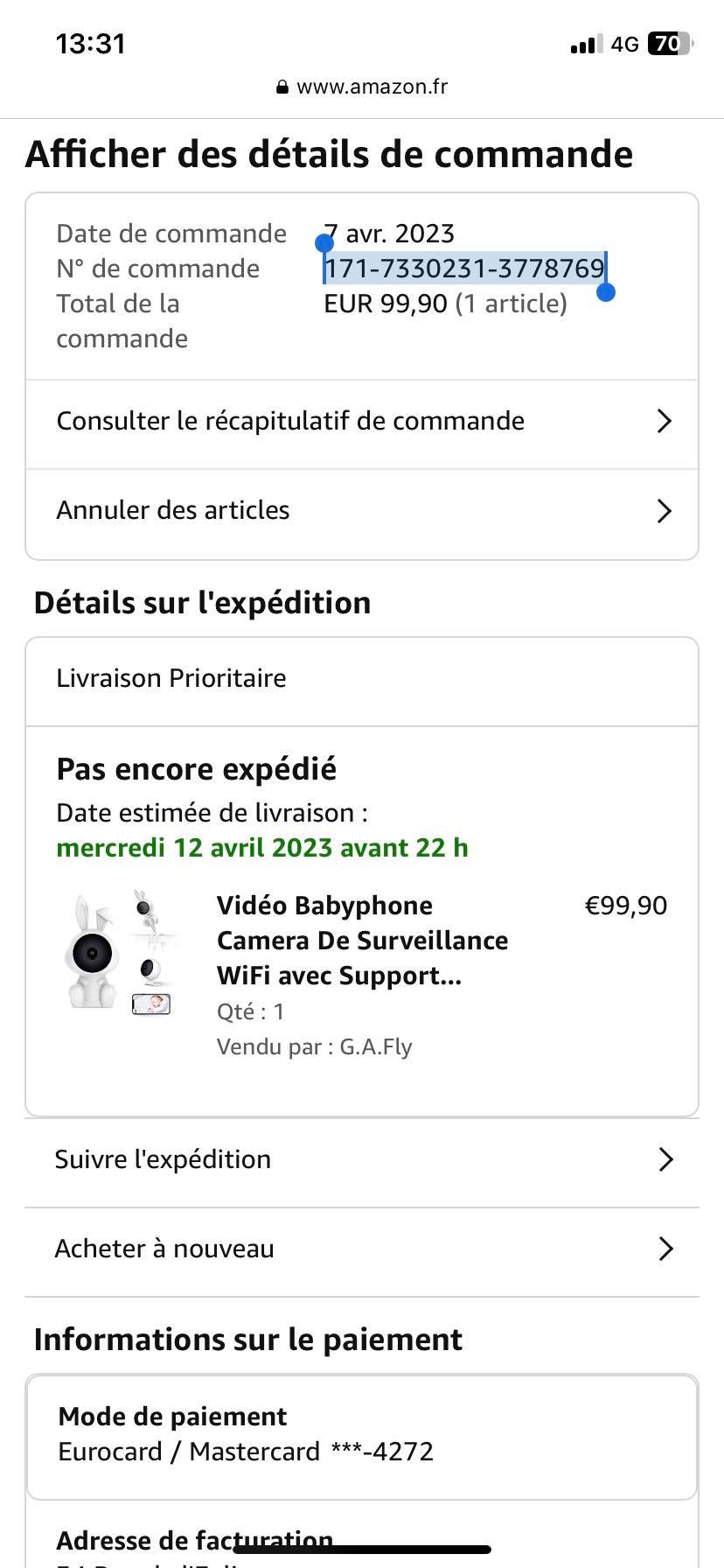Select Annuler des articles
This screenshot has width=724, height=1568.
361,511
